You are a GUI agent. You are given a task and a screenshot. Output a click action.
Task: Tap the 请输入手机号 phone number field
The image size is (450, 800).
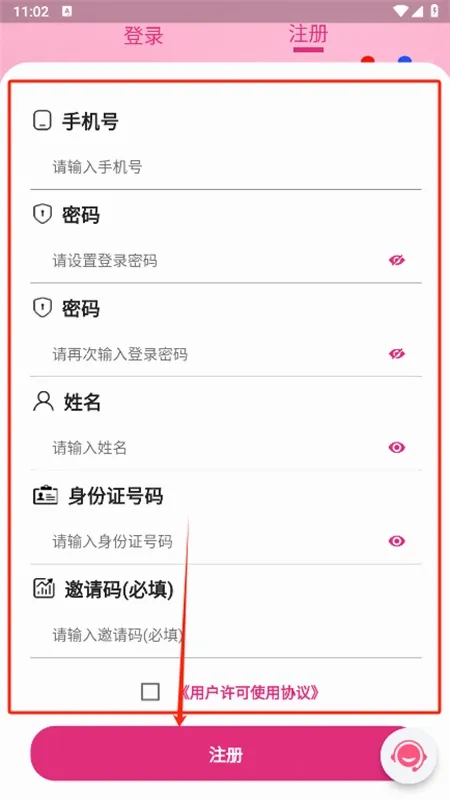pyautogui.click(x=226, y=167)
